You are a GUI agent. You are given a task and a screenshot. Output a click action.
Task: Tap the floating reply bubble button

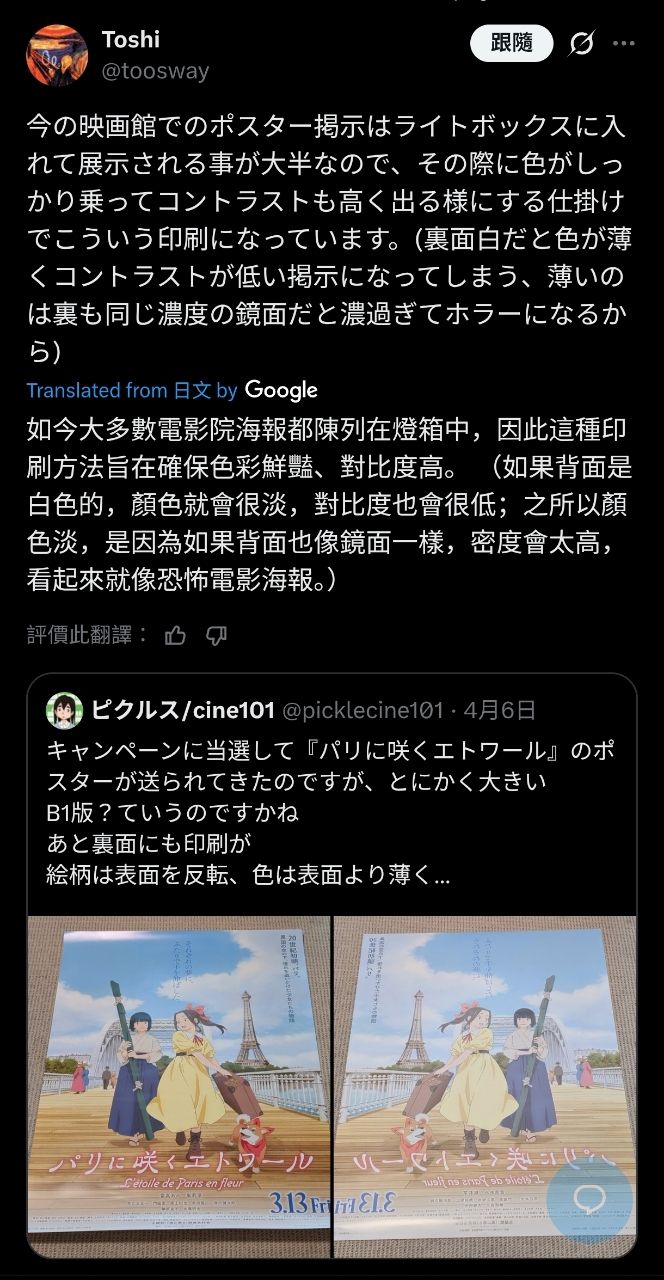pyautogui.click(x=591, y=1196)
